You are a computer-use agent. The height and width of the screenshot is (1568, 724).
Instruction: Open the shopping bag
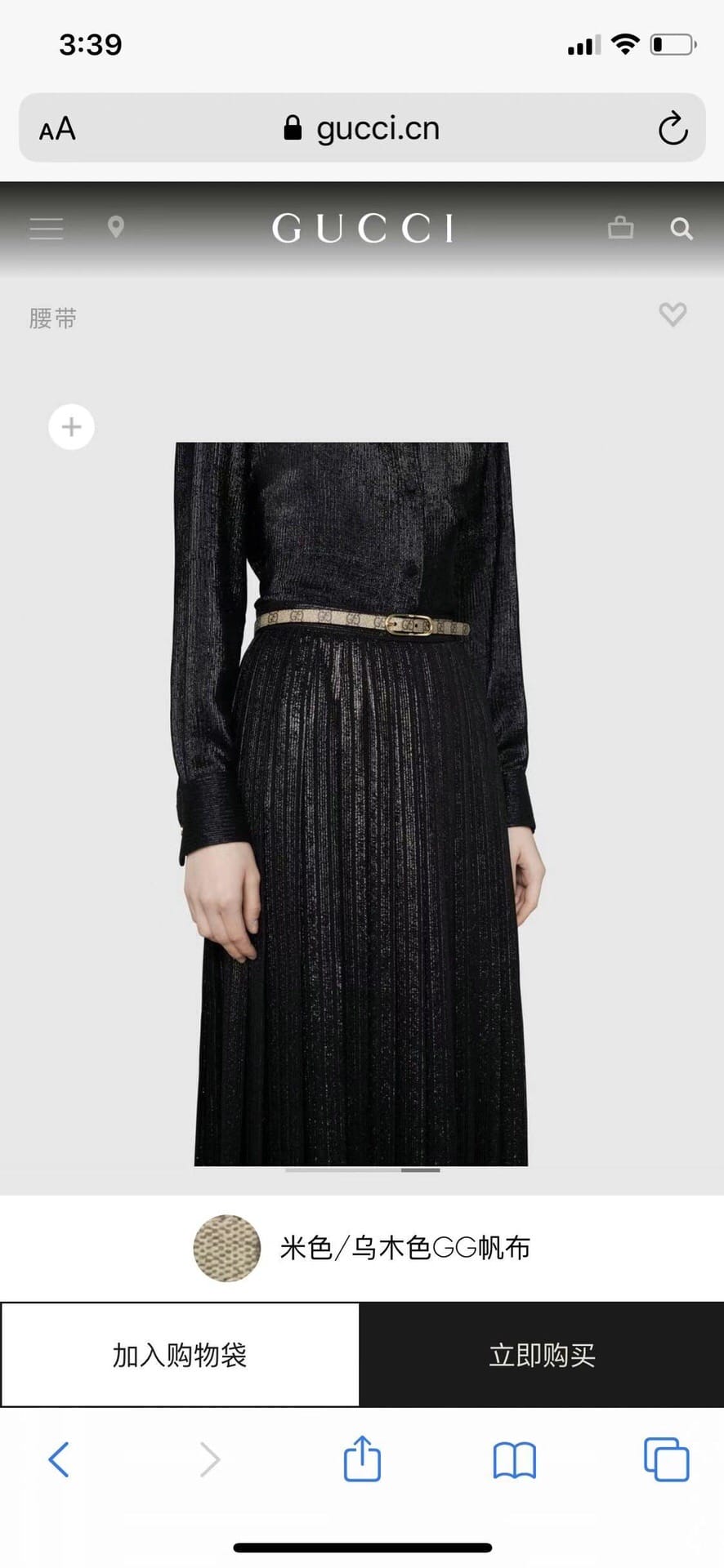click(x=620, y=227)
